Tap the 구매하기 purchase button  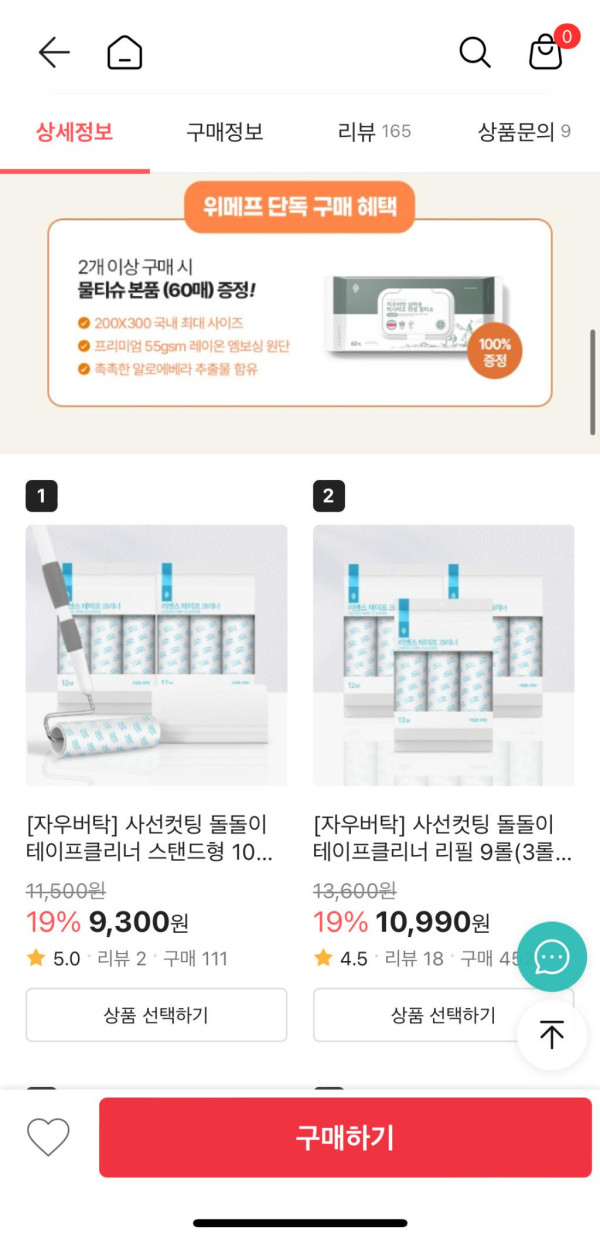[345, 1137]
